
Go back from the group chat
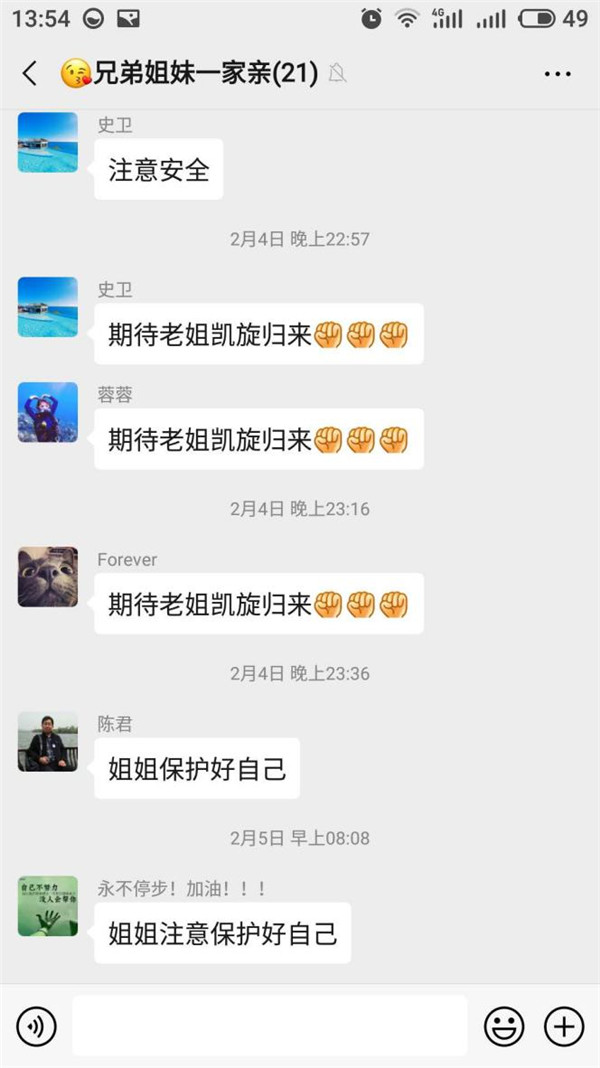tap(30, 73)
